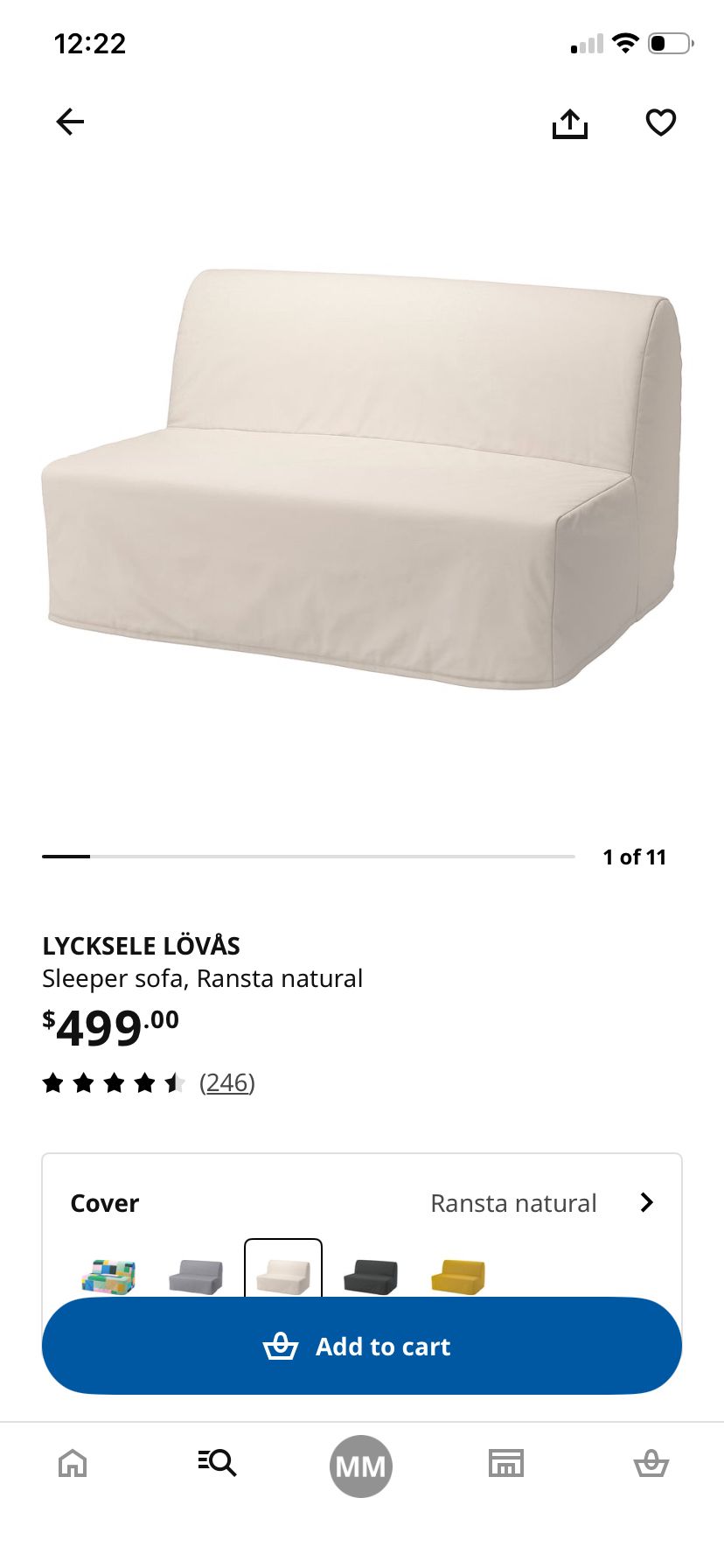Tap Add to cart
724x1568 pixels.
362,1346
